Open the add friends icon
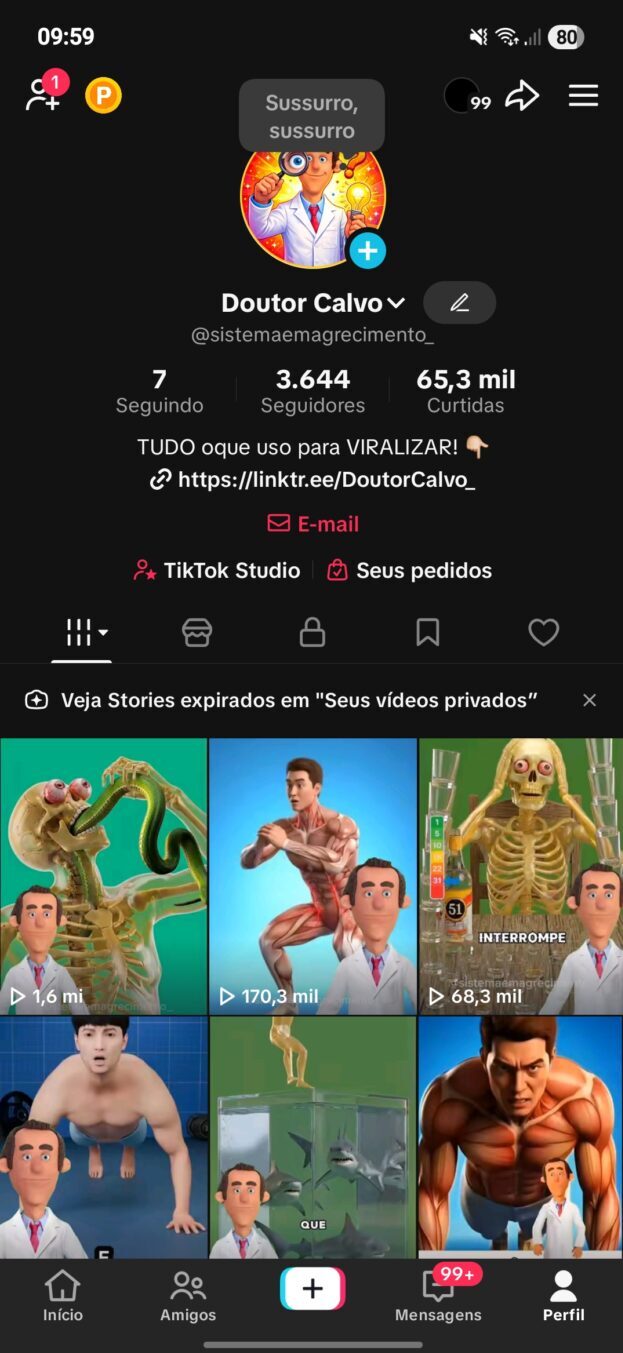This screenshot has width=623, height=1353. point(43,95)
